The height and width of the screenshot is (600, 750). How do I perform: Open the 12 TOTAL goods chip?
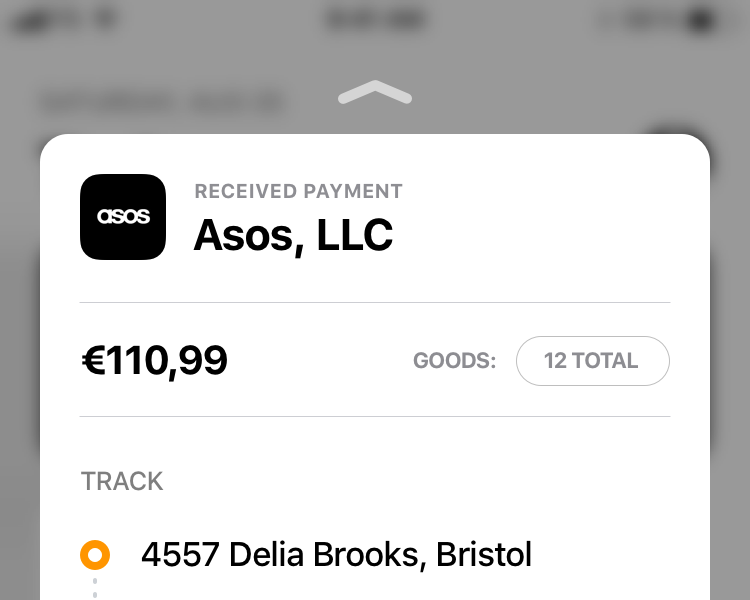592,361
